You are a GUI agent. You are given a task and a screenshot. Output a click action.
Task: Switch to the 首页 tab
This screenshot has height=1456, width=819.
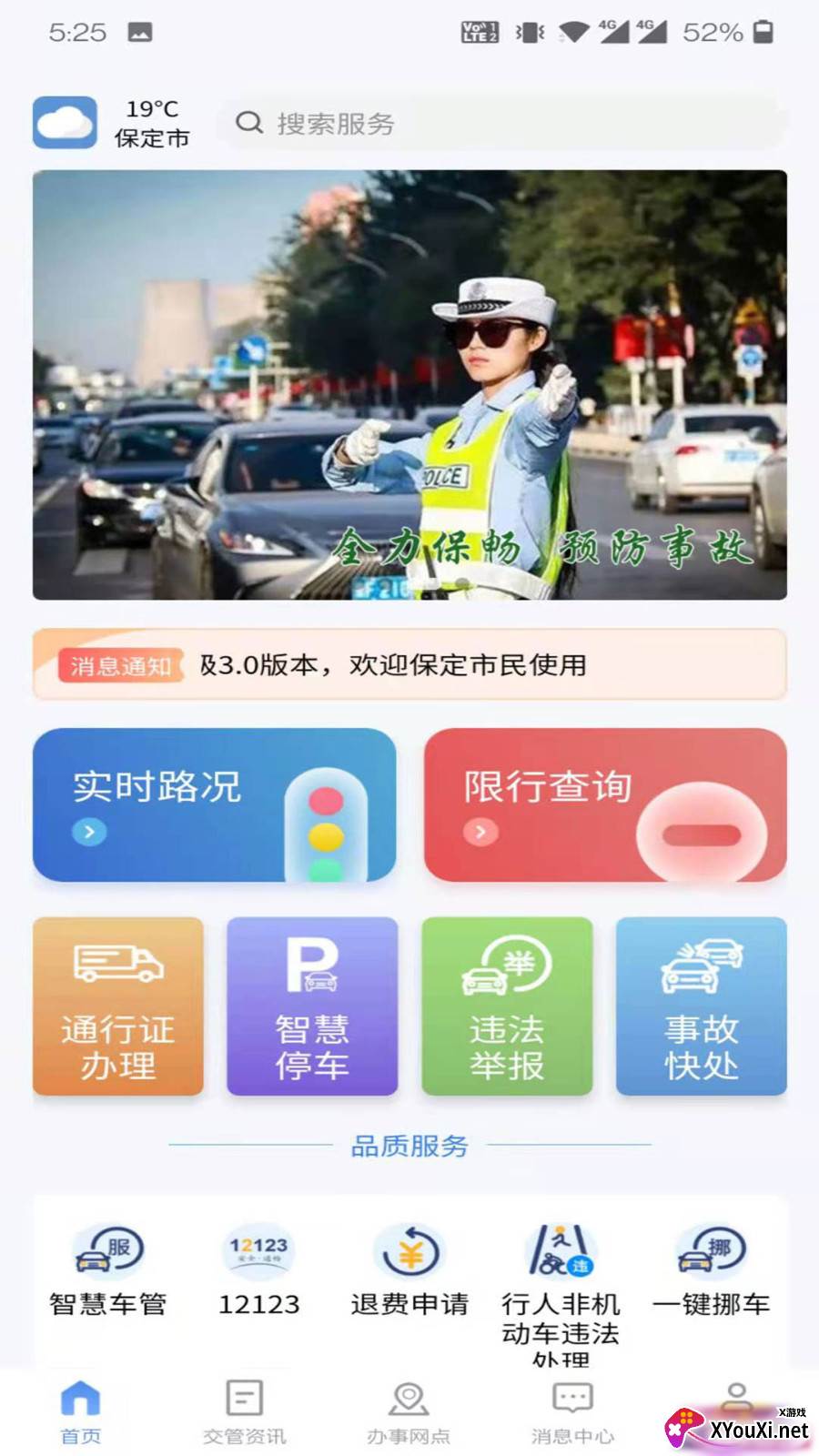[80, 1411]
